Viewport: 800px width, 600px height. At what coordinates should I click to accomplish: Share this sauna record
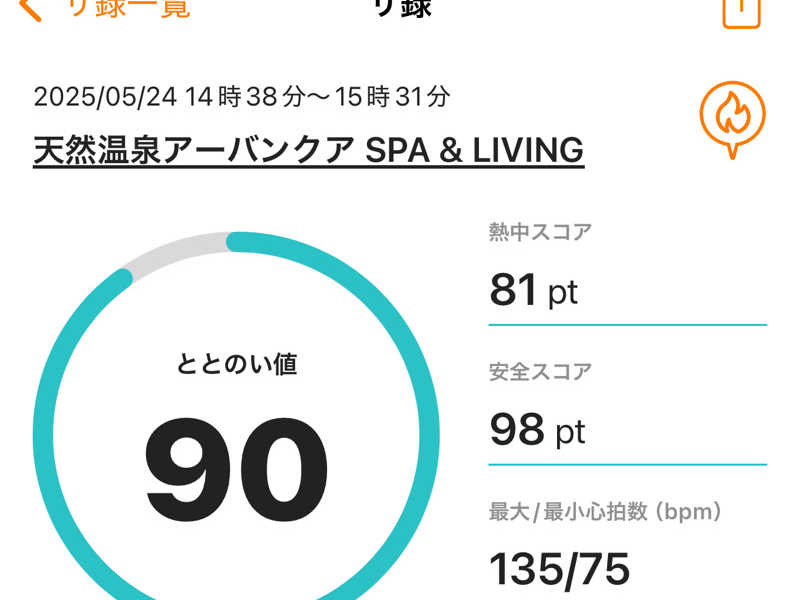point(741,10)
